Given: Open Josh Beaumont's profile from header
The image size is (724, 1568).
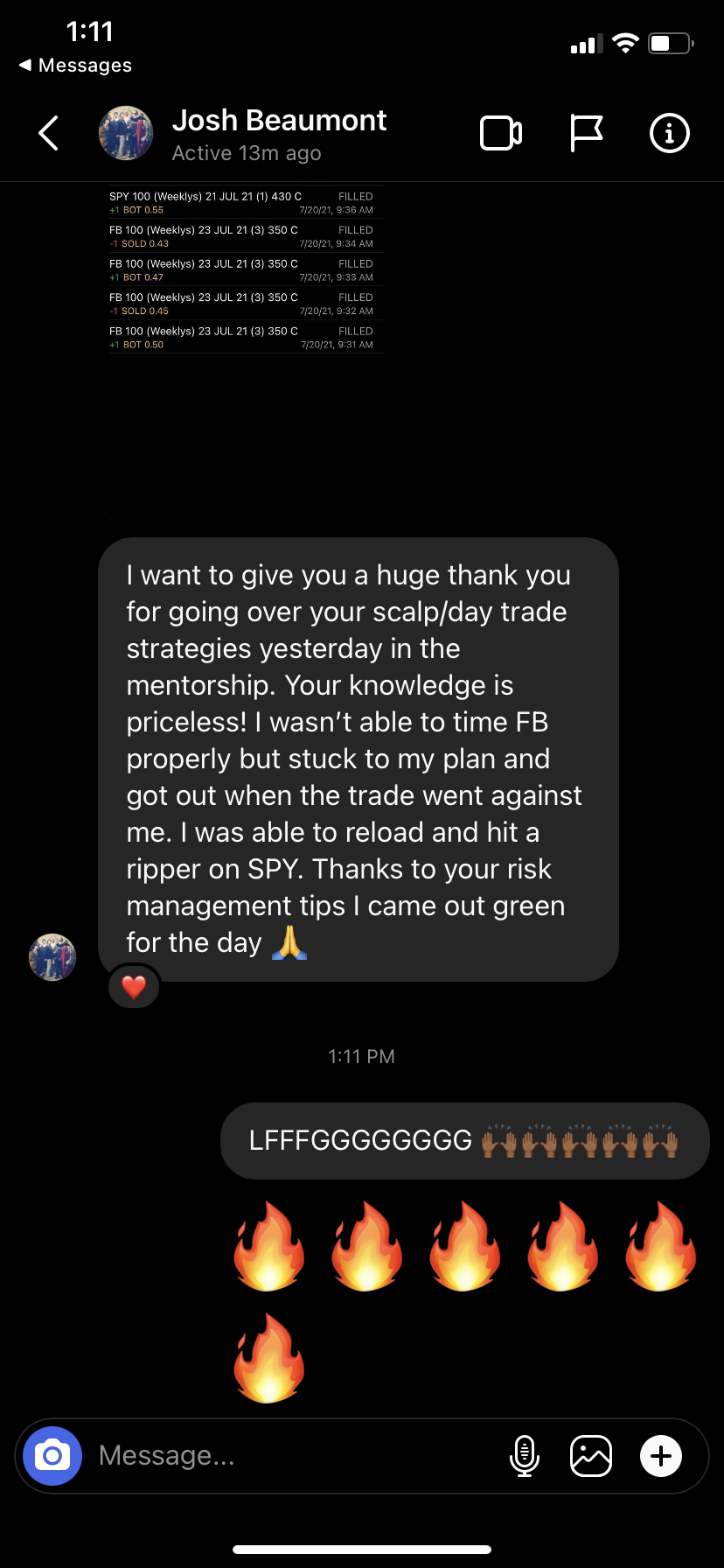Looking at the screenshot, I should 278,121.
